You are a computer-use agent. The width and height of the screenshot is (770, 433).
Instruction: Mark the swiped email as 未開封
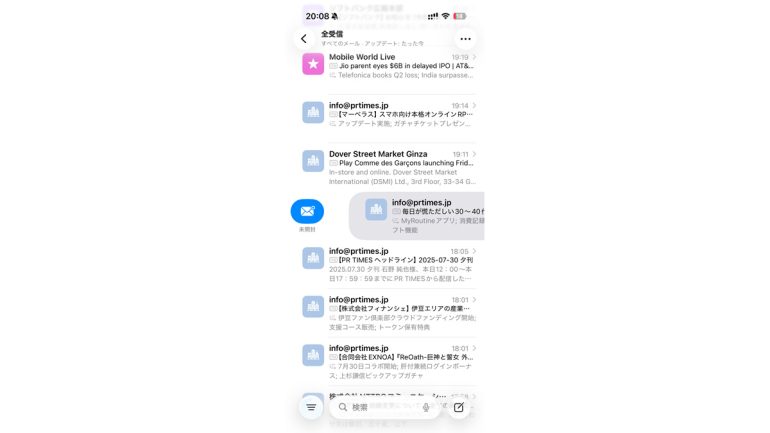tap(307, 212)
